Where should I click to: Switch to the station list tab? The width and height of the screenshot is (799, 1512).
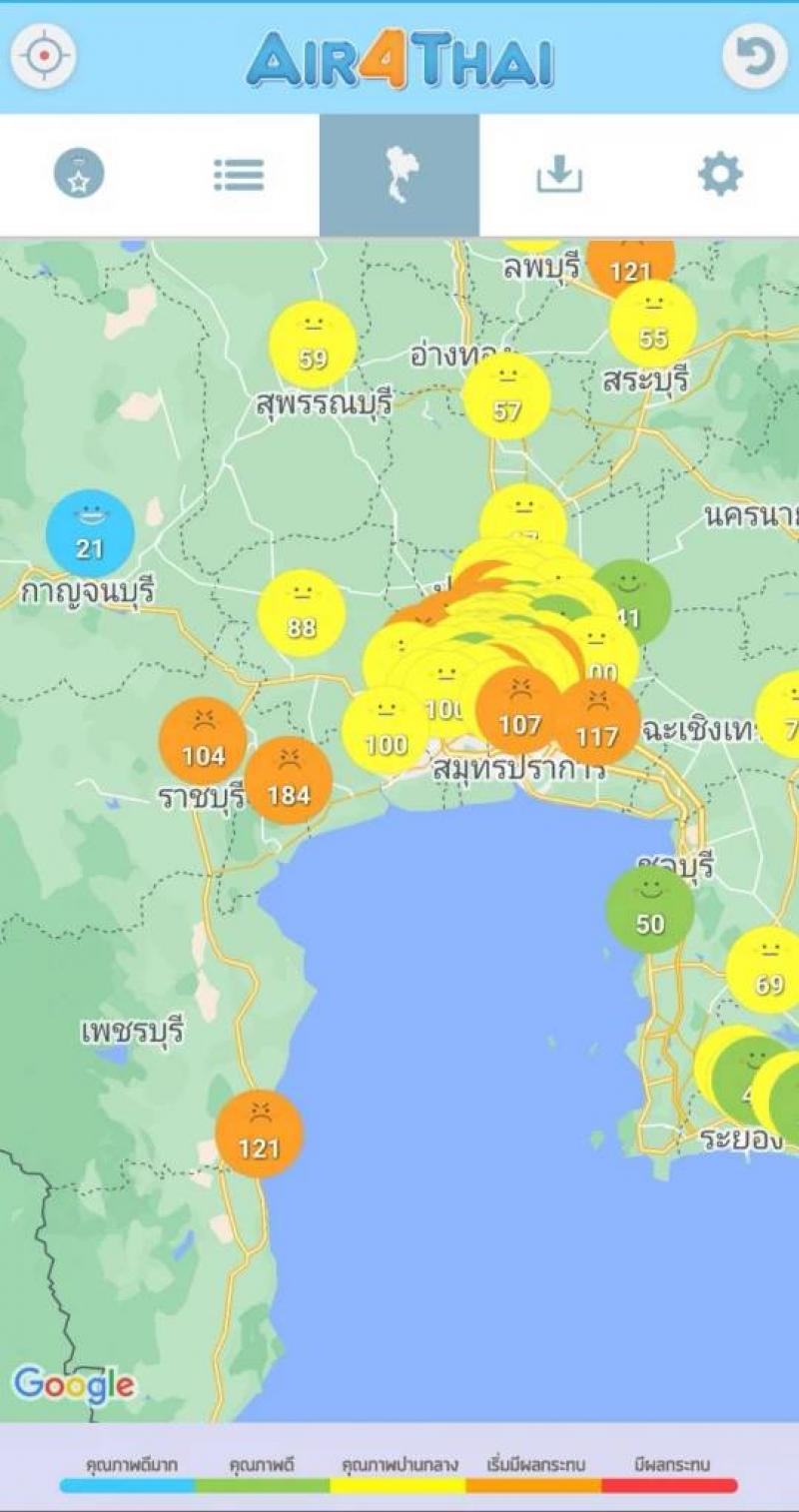pyautogui.click(x=239, y=175)
